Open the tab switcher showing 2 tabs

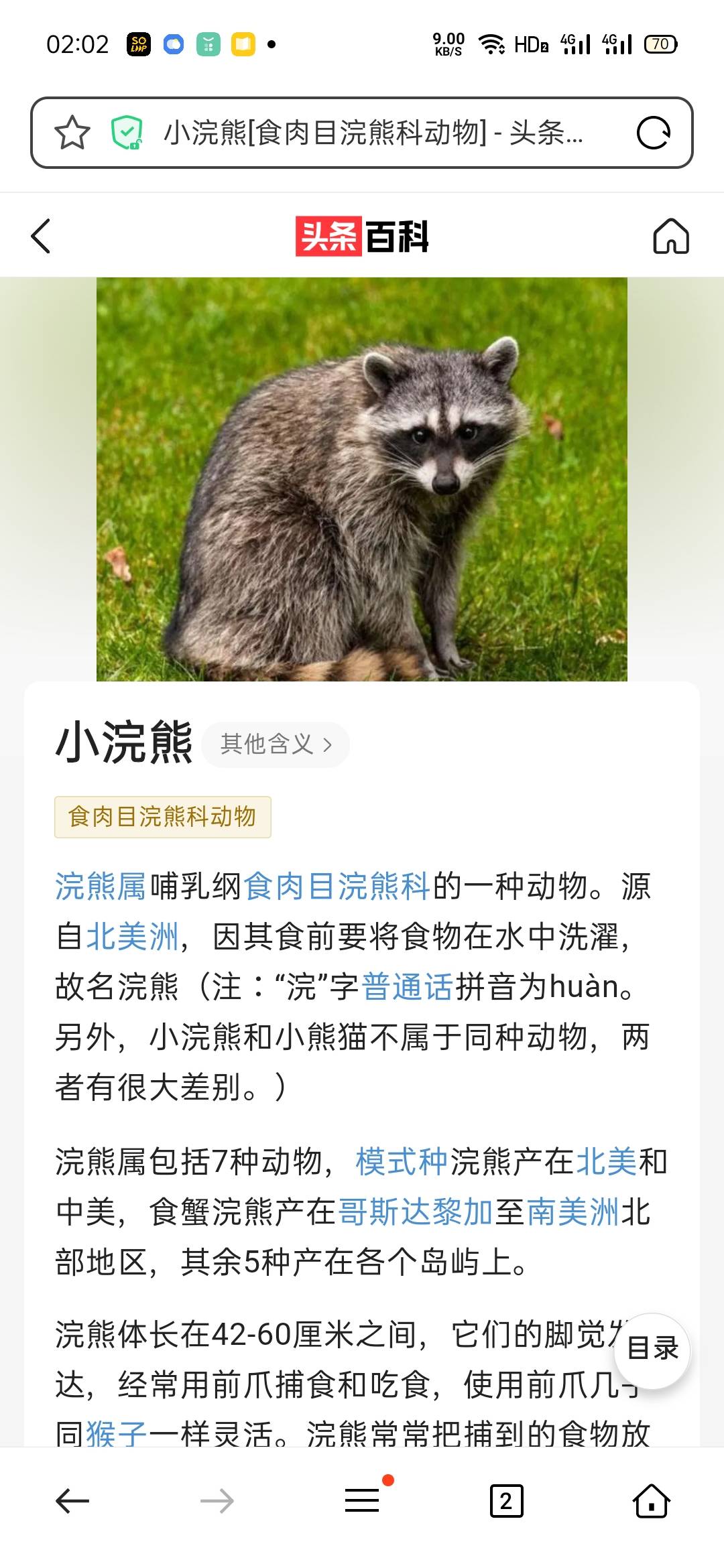coord(506,1501)
